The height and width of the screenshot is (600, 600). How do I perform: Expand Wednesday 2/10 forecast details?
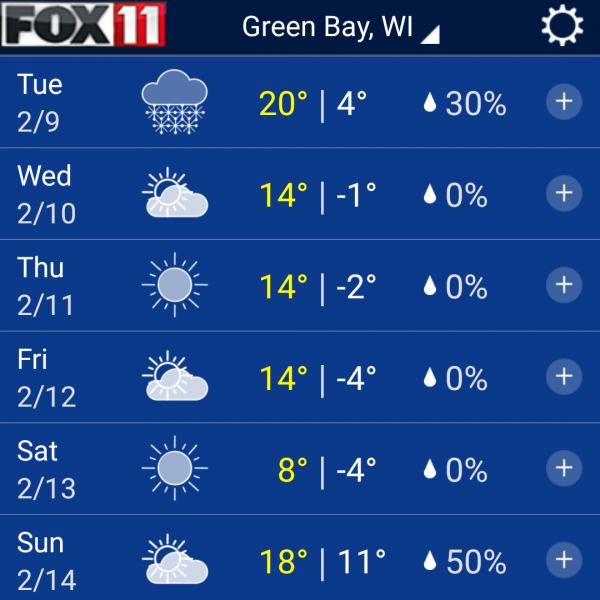point(564,193)
